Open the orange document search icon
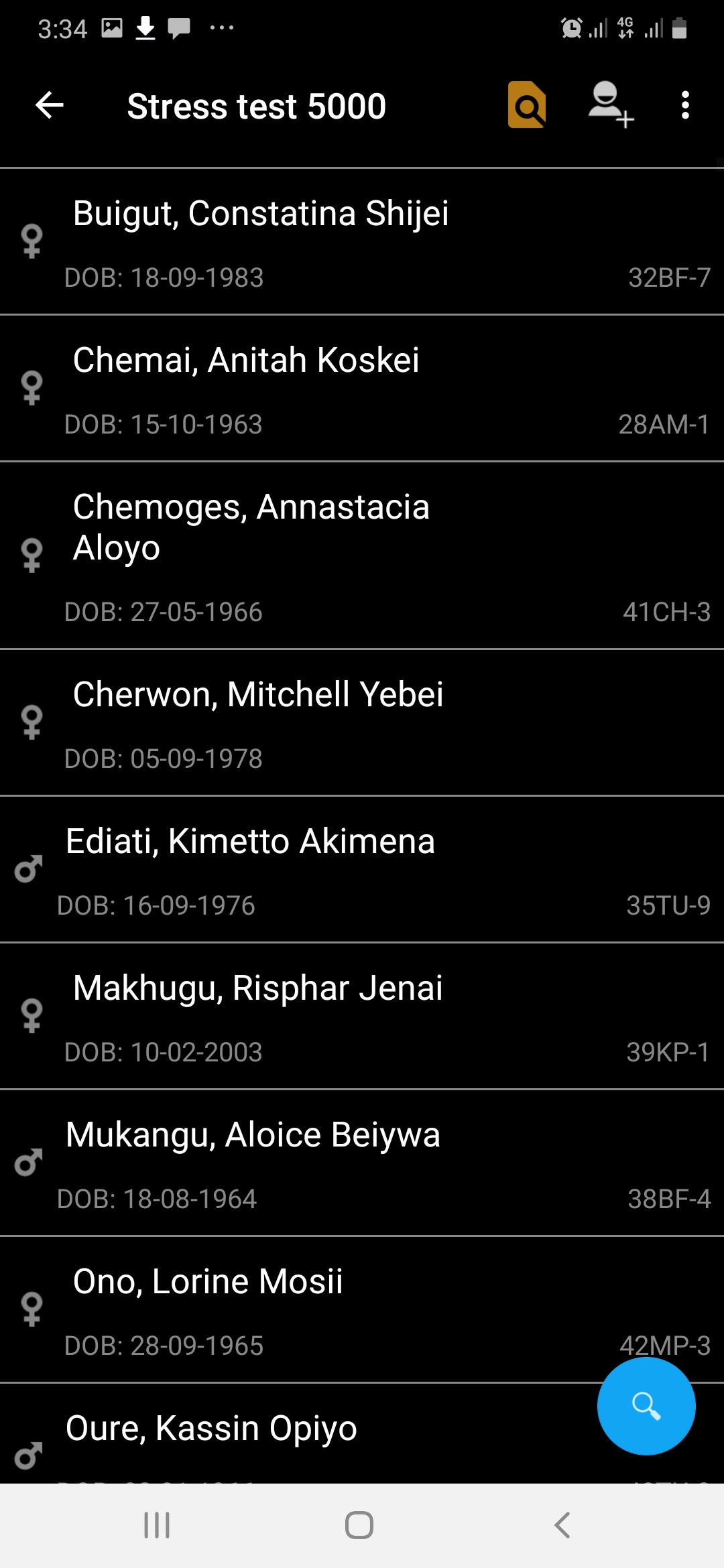Screen dimensions: 724x1568 click(x=527, y=105)
